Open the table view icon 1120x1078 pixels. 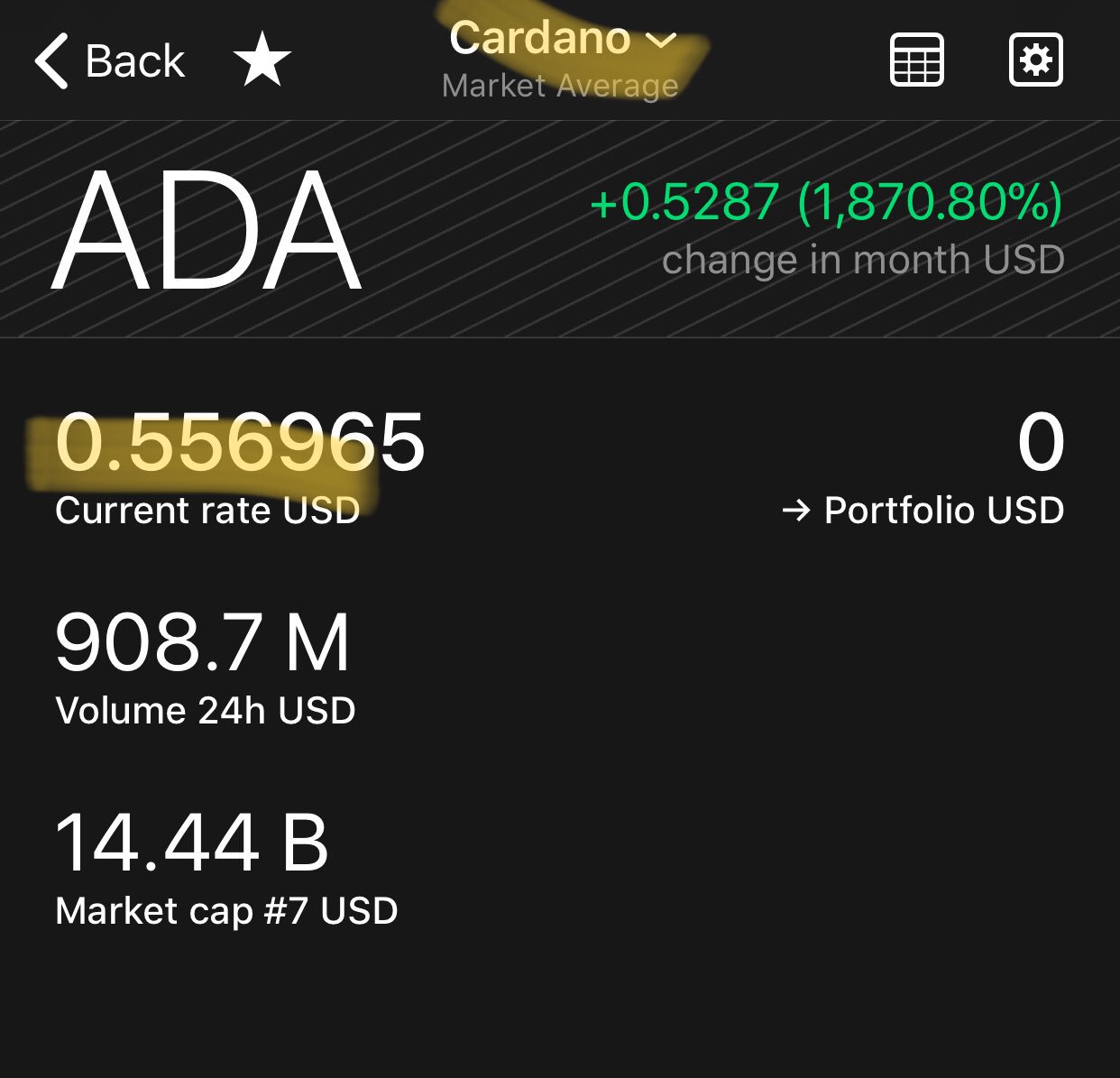tap(916, 60)
